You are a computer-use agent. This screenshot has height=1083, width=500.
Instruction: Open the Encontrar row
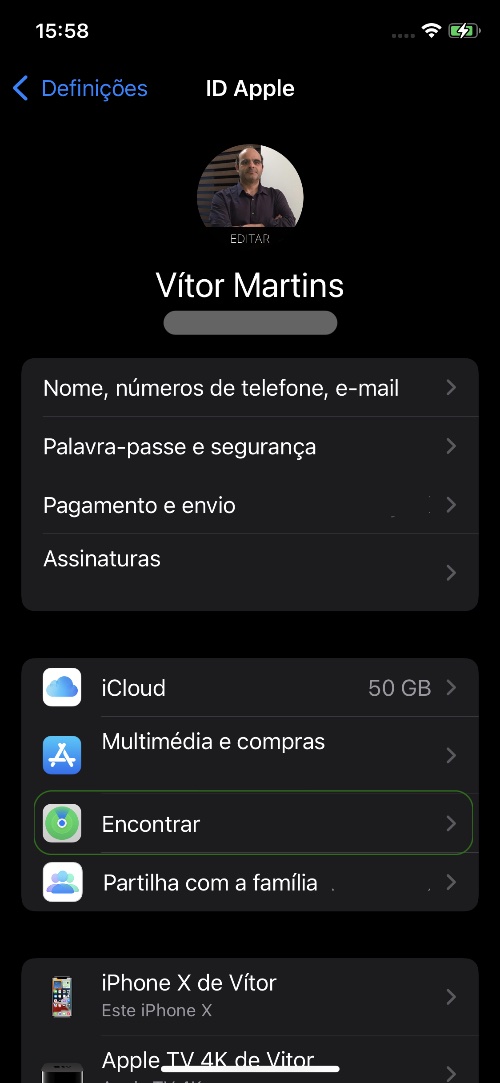click(x=253, y=823)
